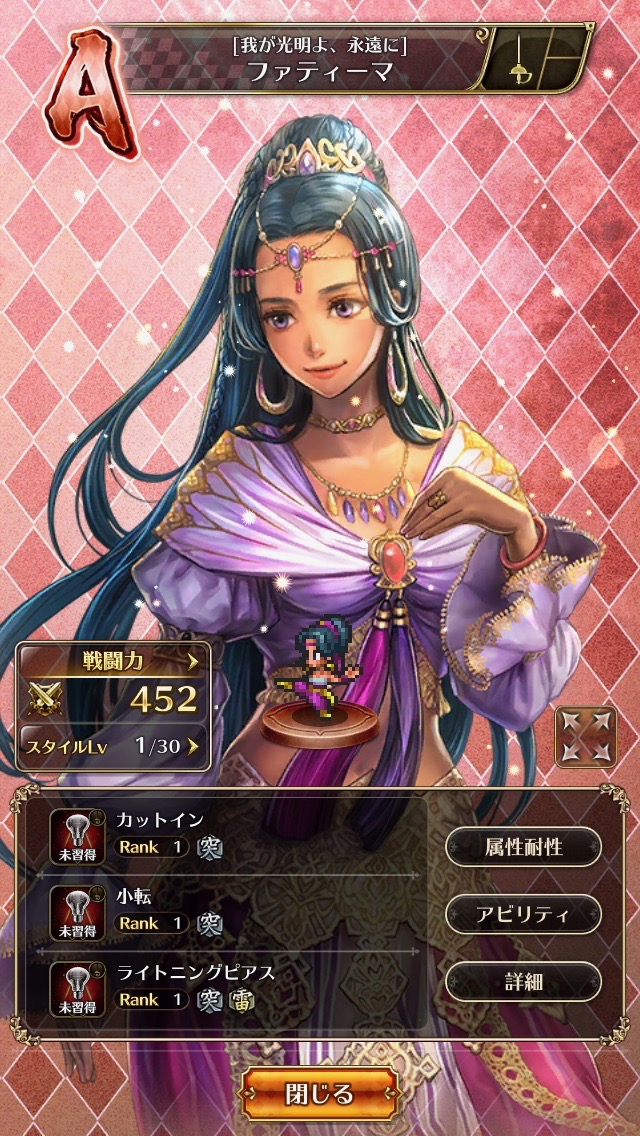Expand the character art to fullscreen

585,738
